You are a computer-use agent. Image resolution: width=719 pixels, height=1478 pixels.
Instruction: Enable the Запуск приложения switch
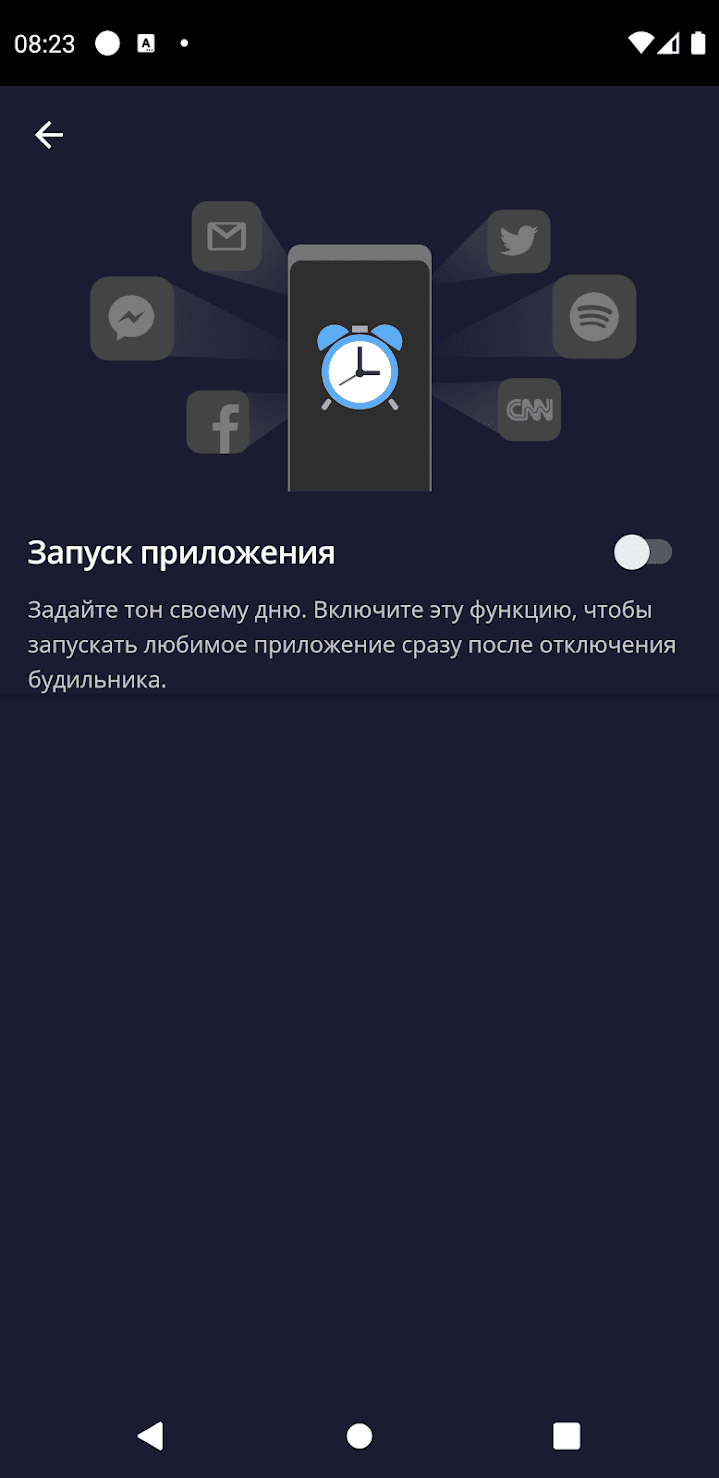pyautogui.click(x=643, y=552)
